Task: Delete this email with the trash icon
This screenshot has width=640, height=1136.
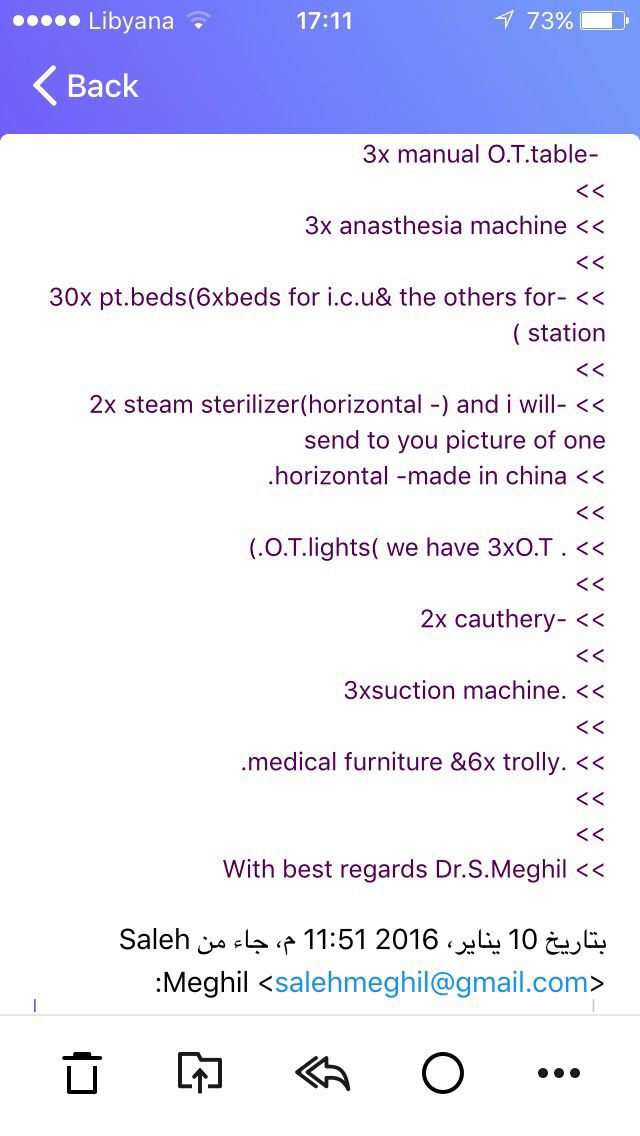Action: [x=81, y=1072]
